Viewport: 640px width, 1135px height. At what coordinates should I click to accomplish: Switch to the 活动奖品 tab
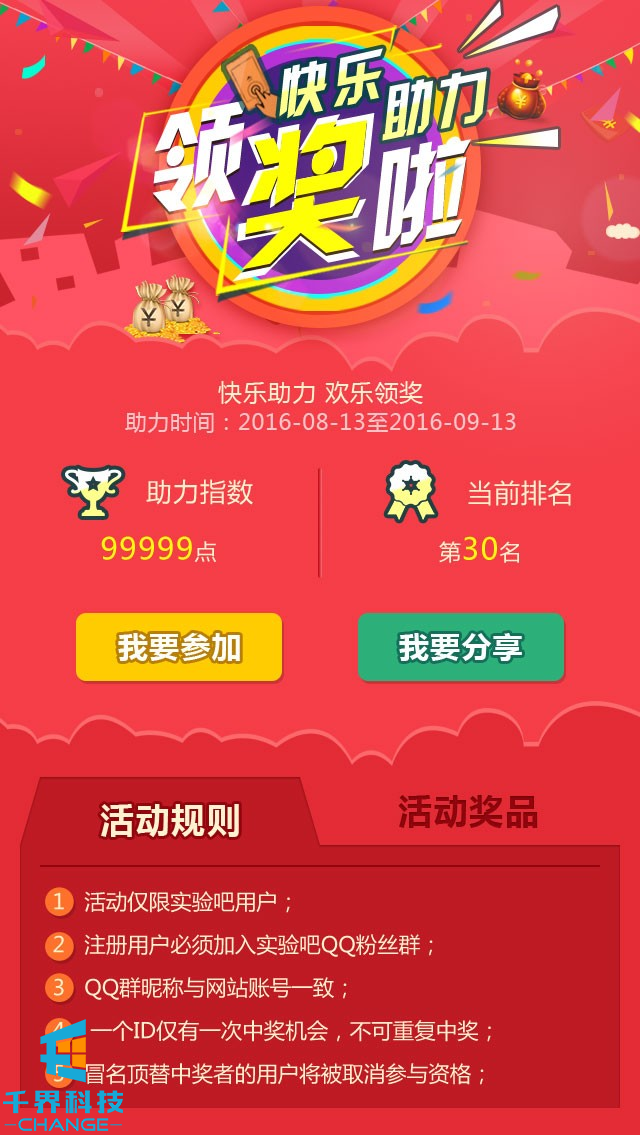tap(468, 812)
